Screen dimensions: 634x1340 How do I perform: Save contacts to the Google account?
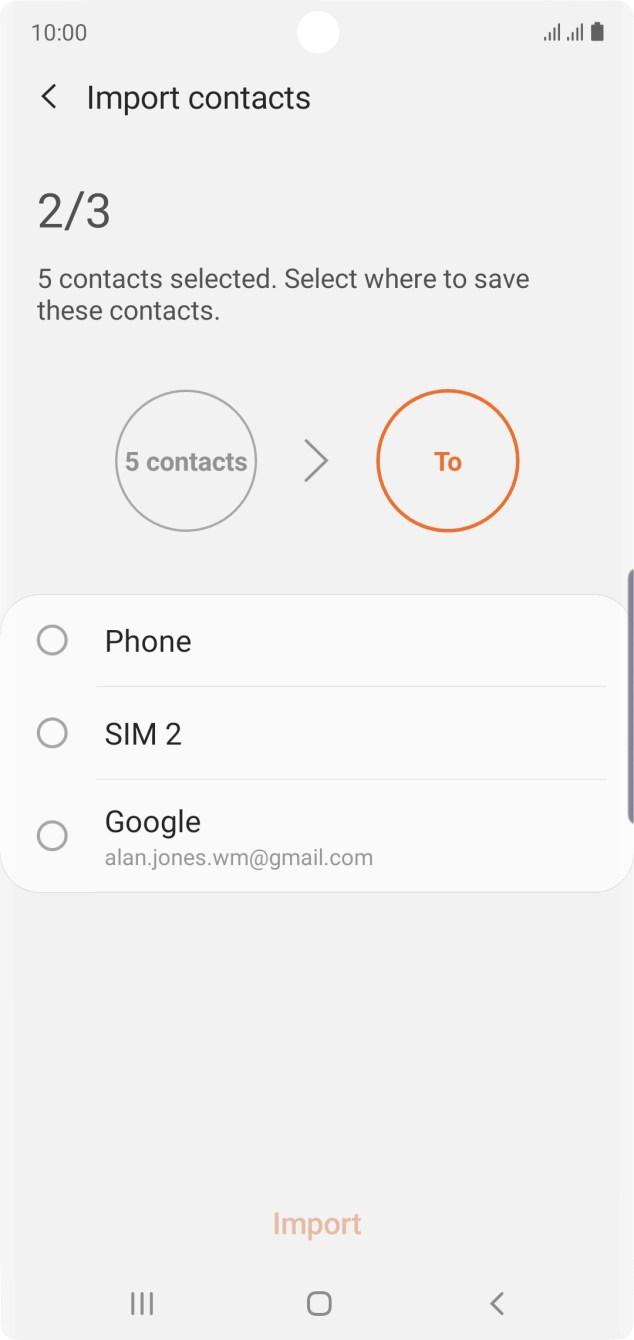[52, 835]
